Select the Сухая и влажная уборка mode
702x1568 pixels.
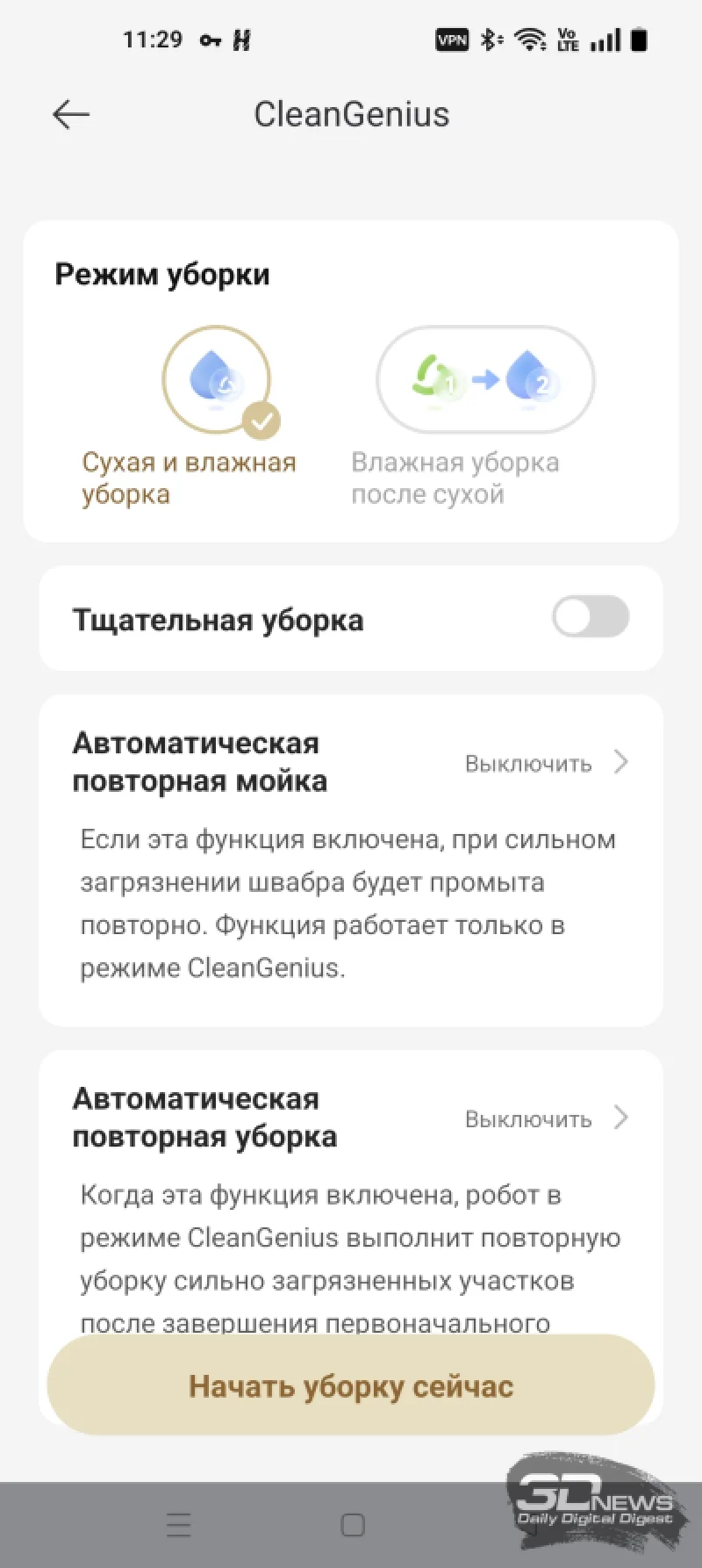click(216, 381)
